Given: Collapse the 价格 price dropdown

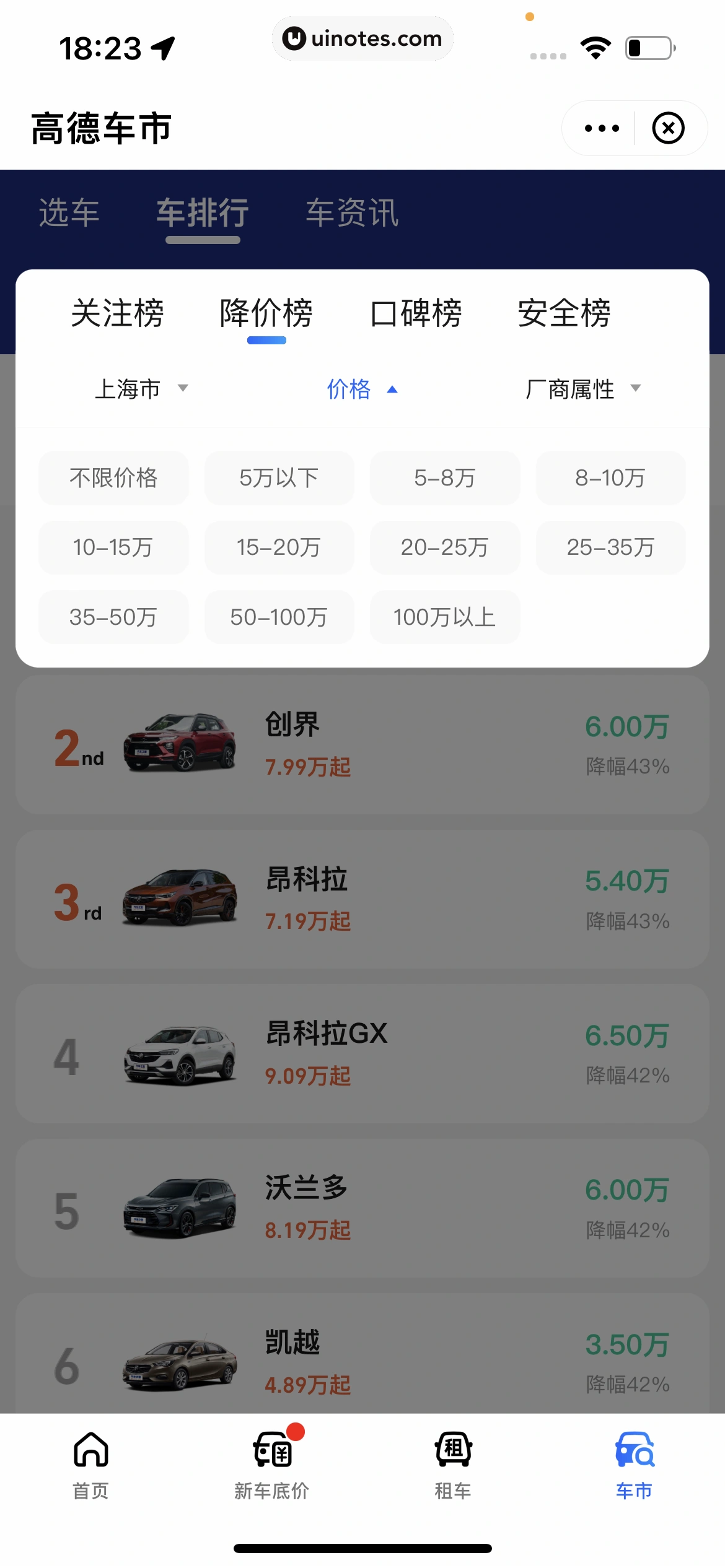Looking at the screenshot, I should 361,389.
